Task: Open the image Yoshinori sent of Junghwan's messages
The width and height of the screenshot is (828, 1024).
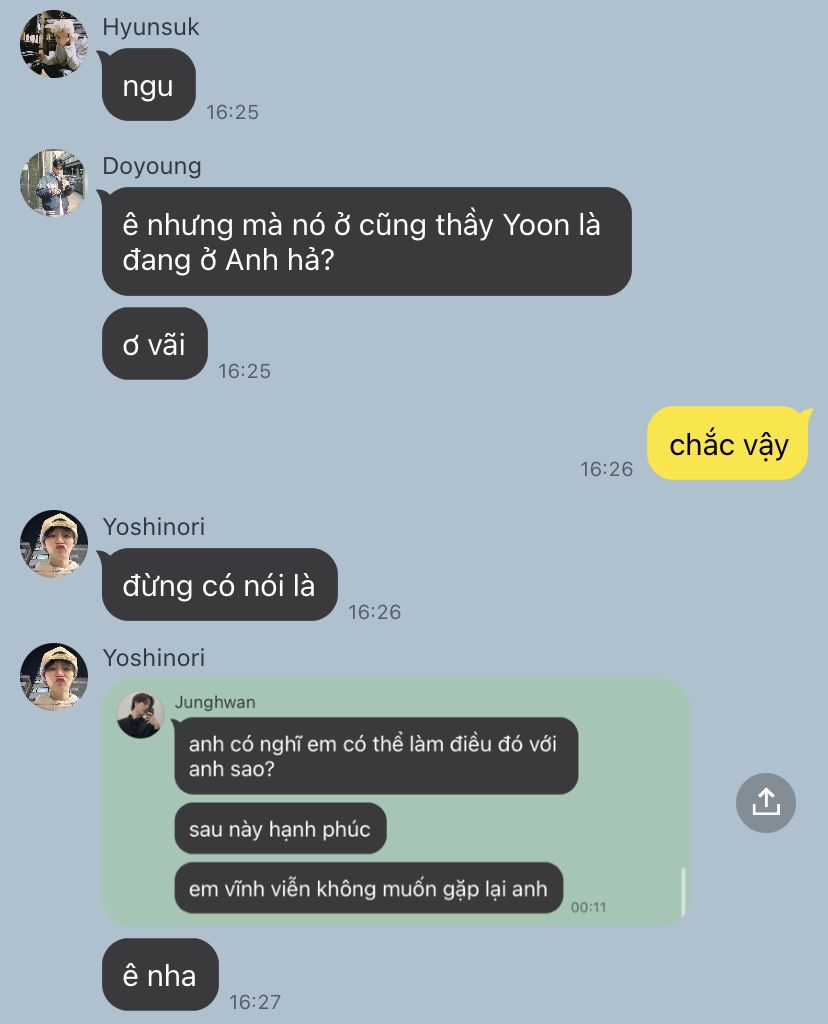Action: [x=396, y=801]
